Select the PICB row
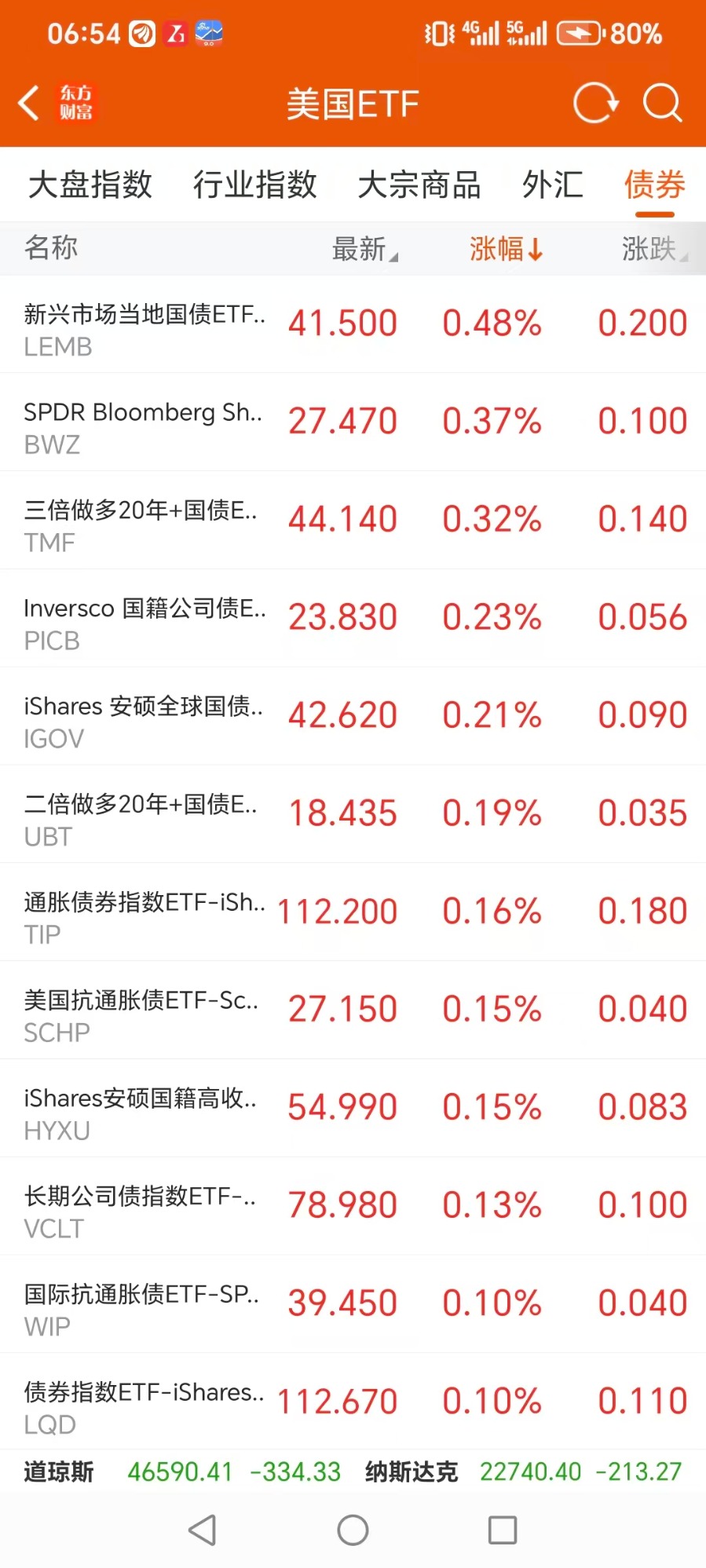The width and height of the screenshot is (706, 1568). tap(353, 619)
